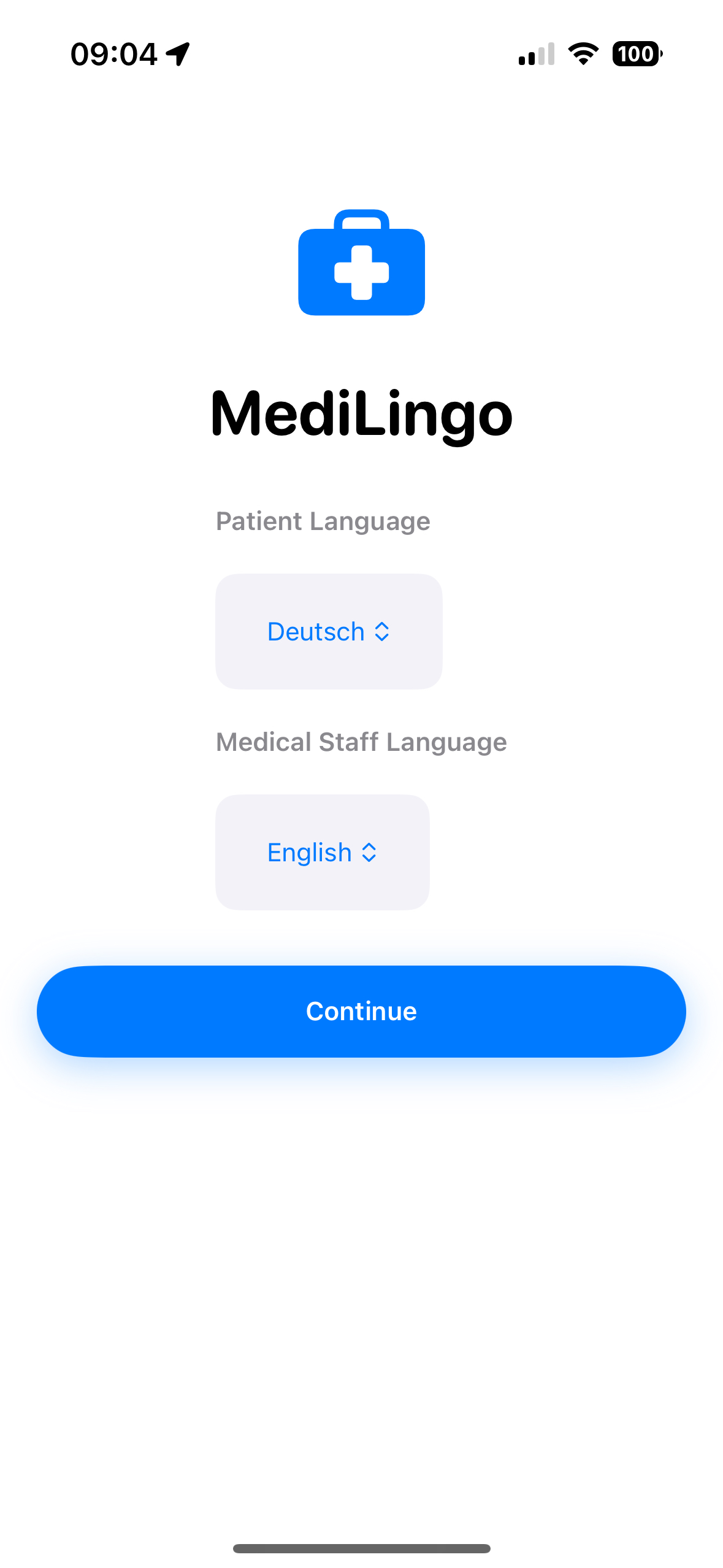
Task: Open the Patient Language picker showing Deutsch
Action: [x=329, y=631]
